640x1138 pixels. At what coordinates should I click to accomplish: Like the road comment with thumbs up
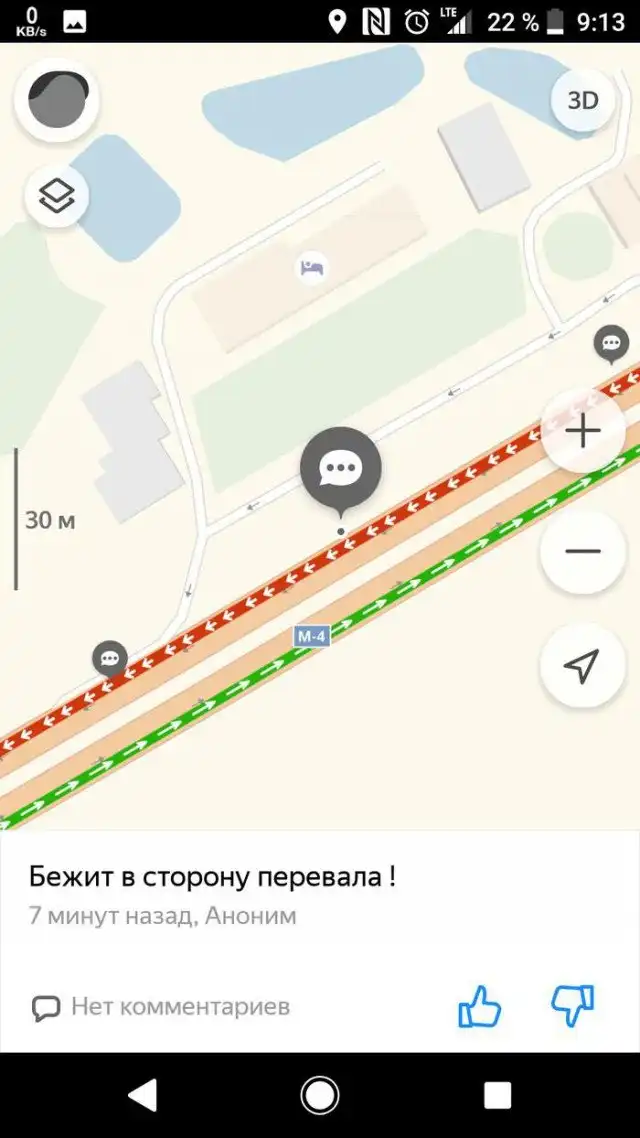(x=479, y=1006)
